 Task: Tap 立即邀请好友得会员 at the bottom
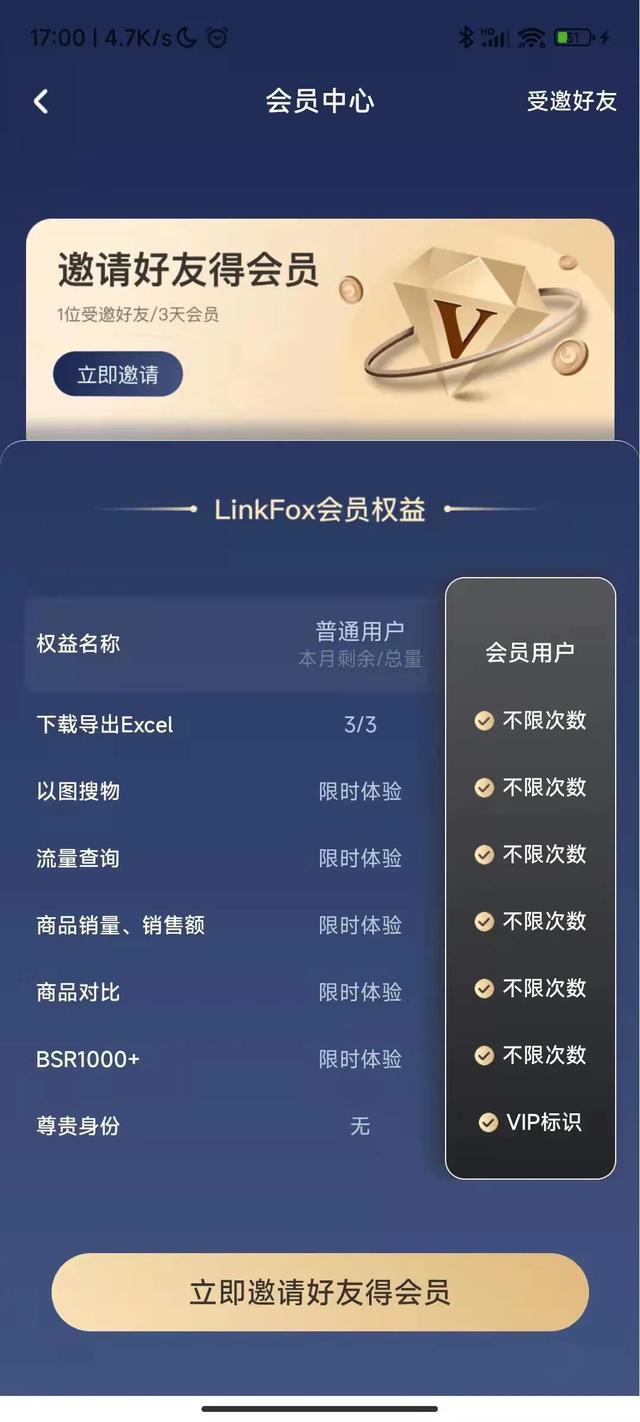tap(320, 1292)
